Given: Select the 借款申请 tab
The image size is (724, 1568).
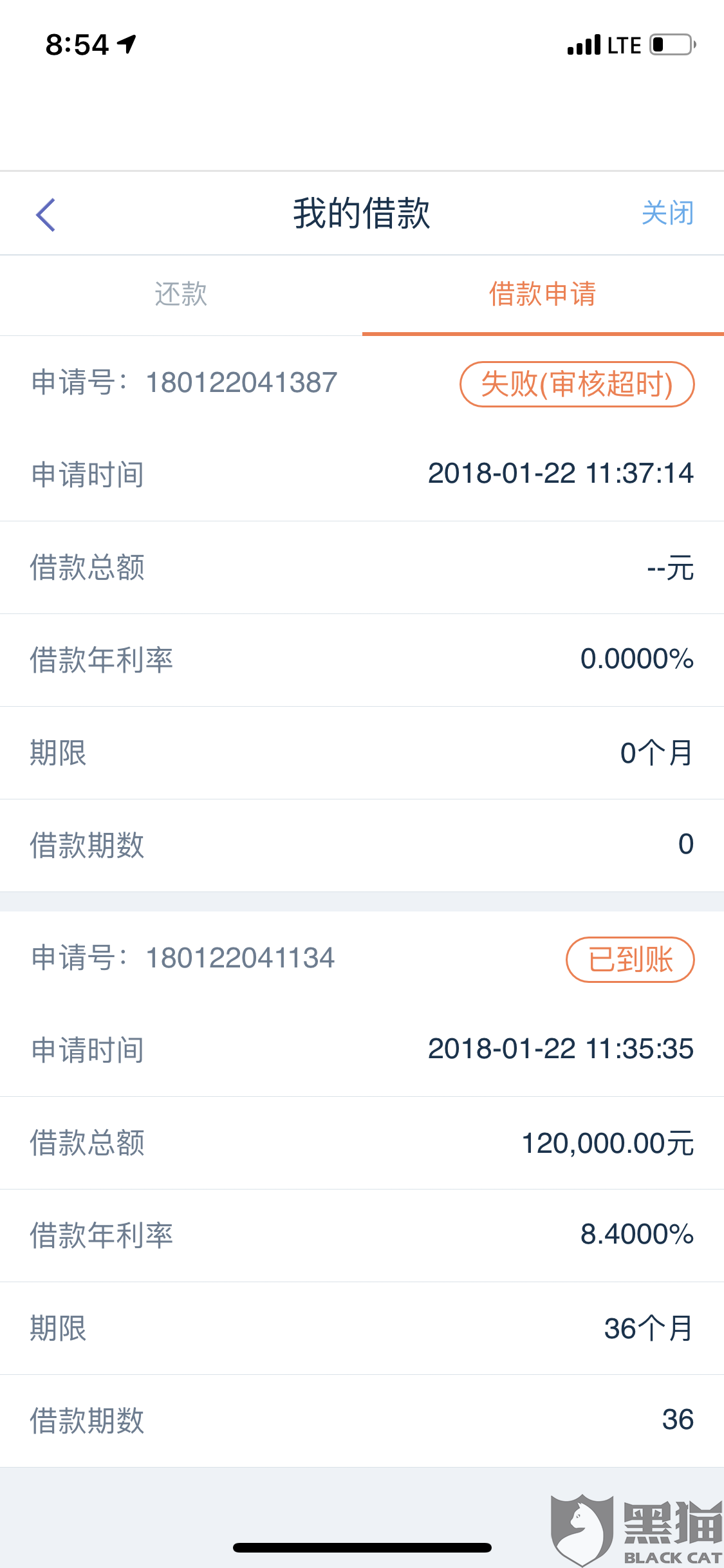Looking at the screenshot, I should (x=543, y=295).
